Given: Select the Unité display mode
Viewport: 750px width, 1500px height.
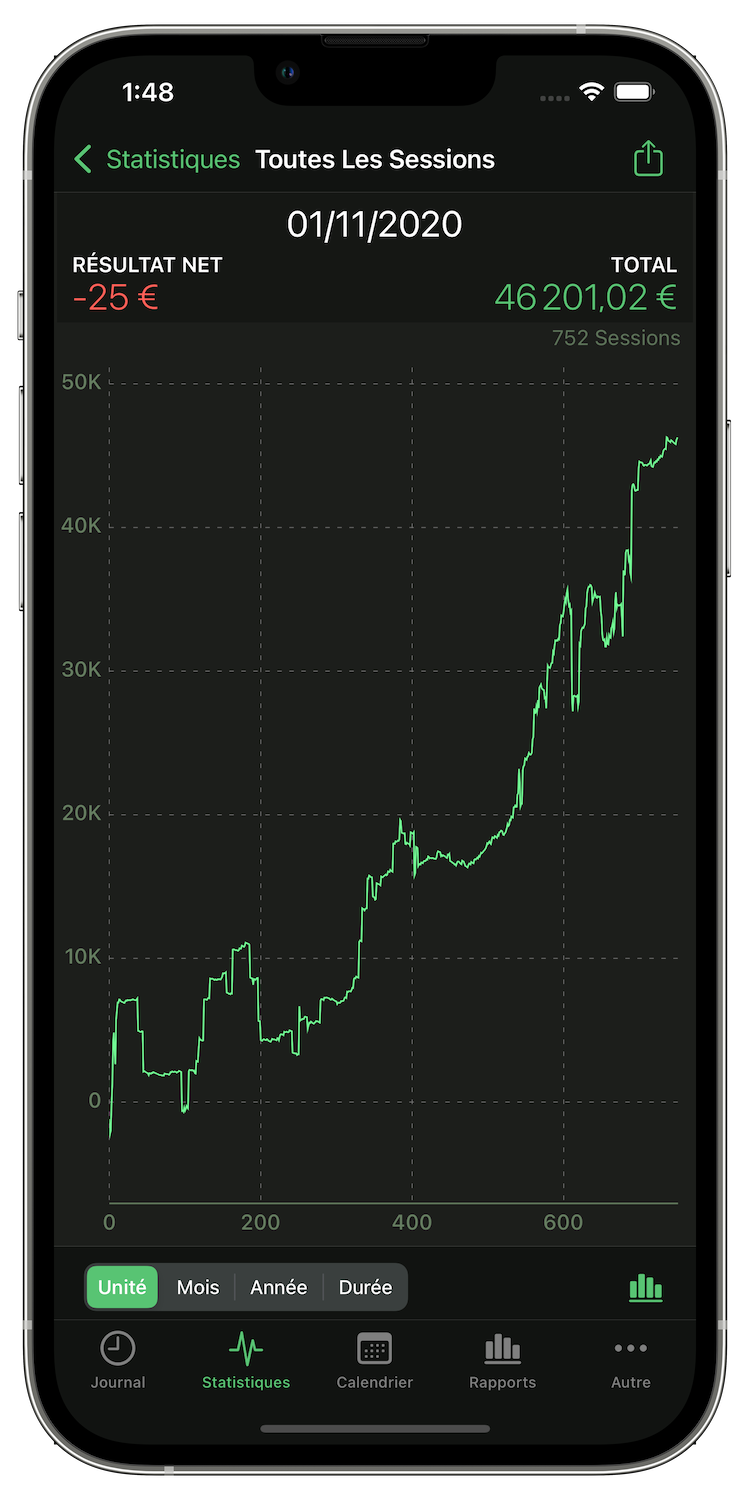Looking at the screenshot, I should tap(121, 1288).
